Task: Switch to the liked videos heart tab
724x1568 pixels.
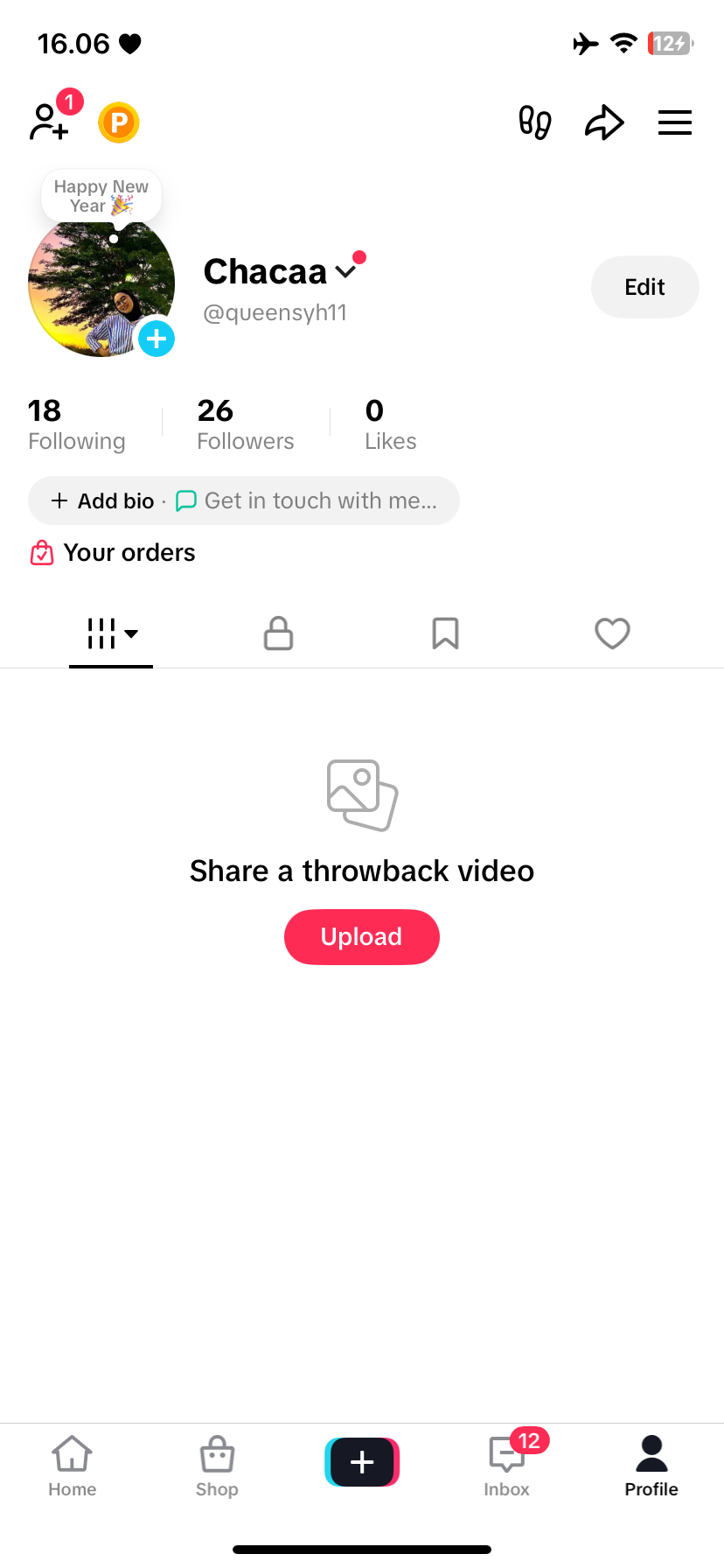Action: coord(612,633)
